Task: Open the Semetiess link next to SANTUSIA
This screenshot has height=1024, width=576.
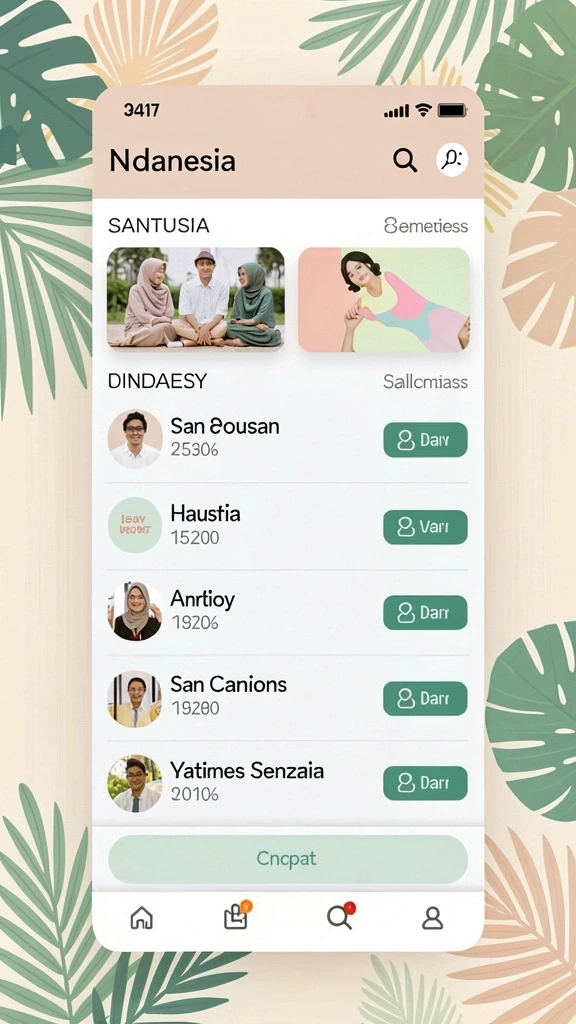Action: 426,226
